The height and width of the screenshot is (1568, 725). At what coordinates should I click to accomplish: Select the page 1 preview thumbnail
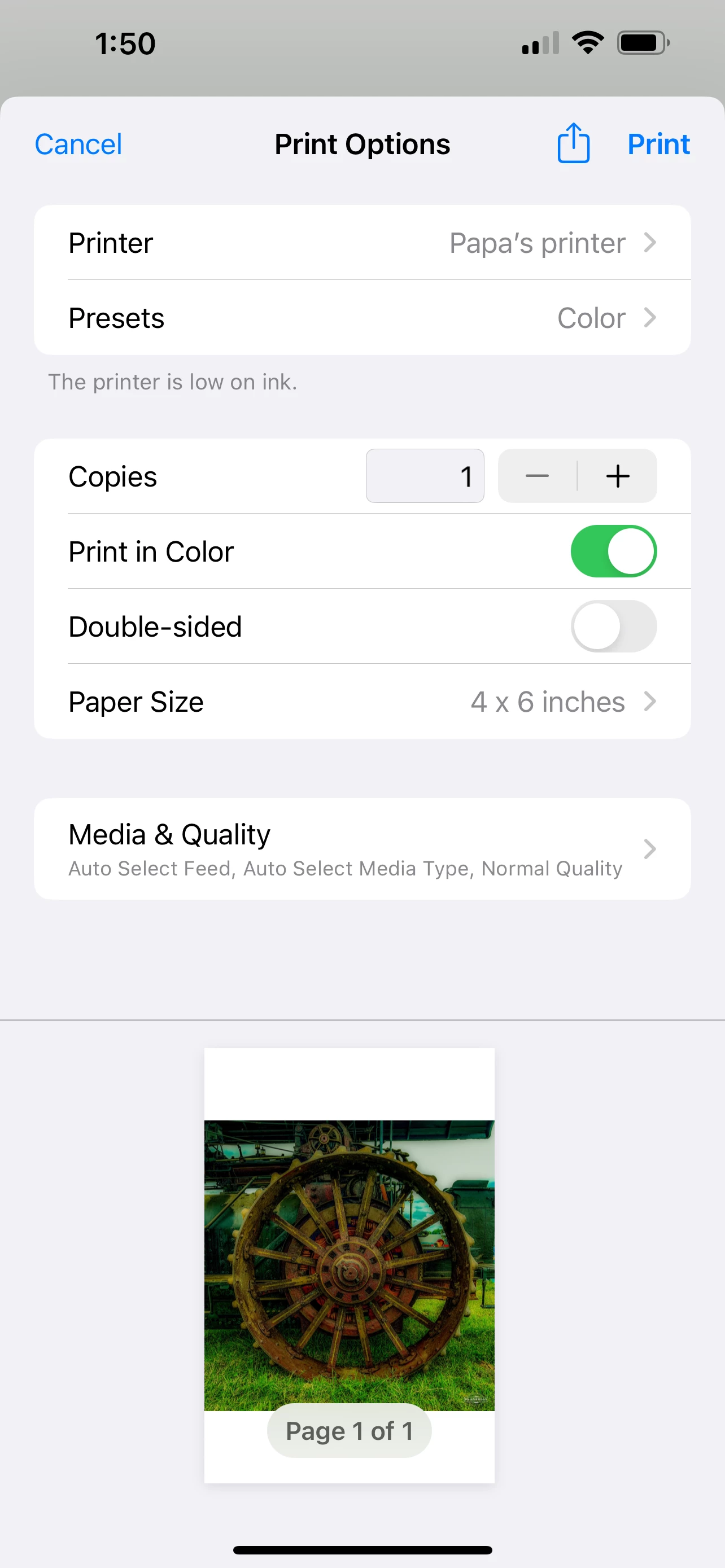click(349, 1265)
